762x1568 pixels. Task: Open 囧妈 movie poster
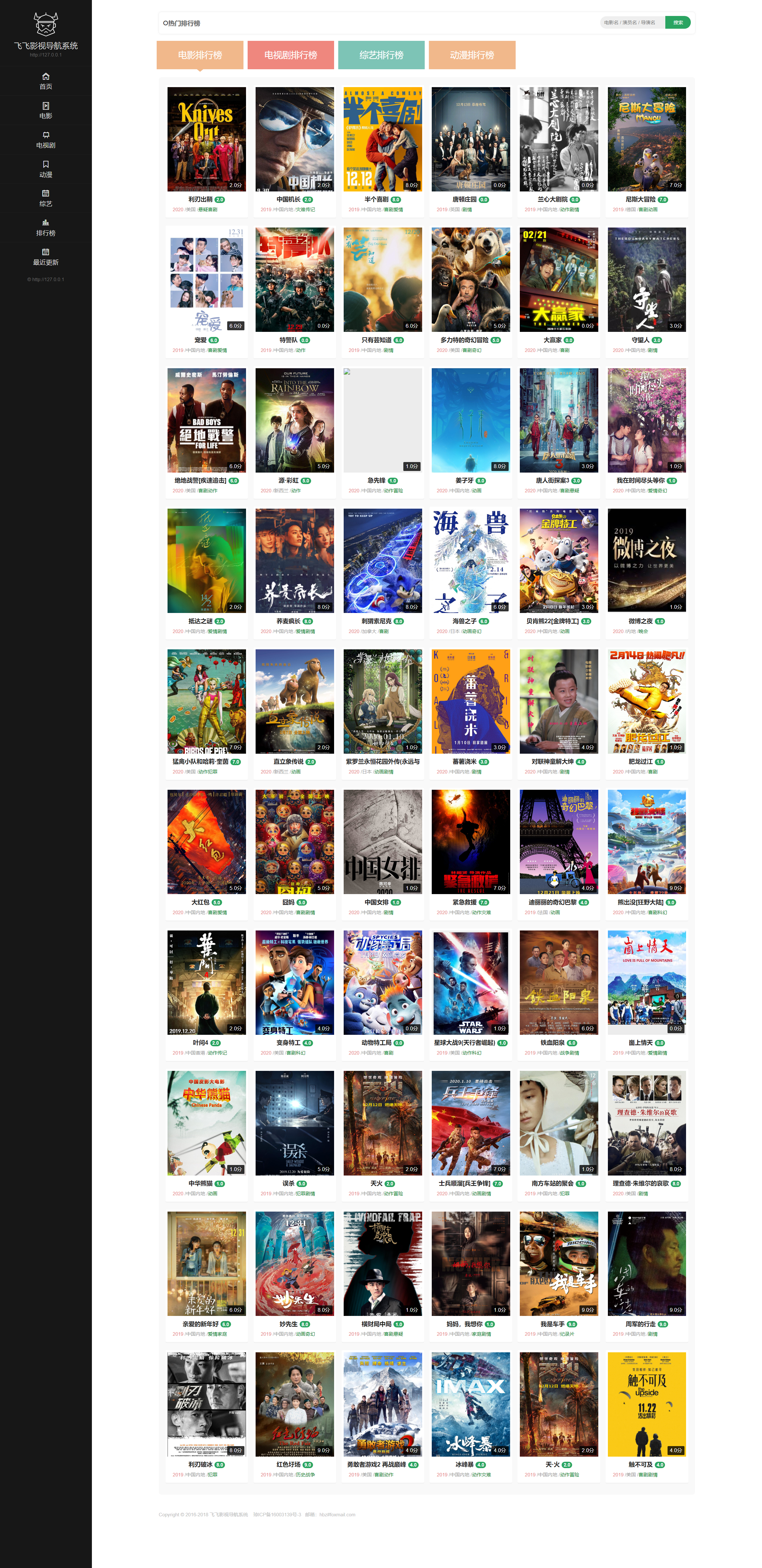[x=295, y=842]
